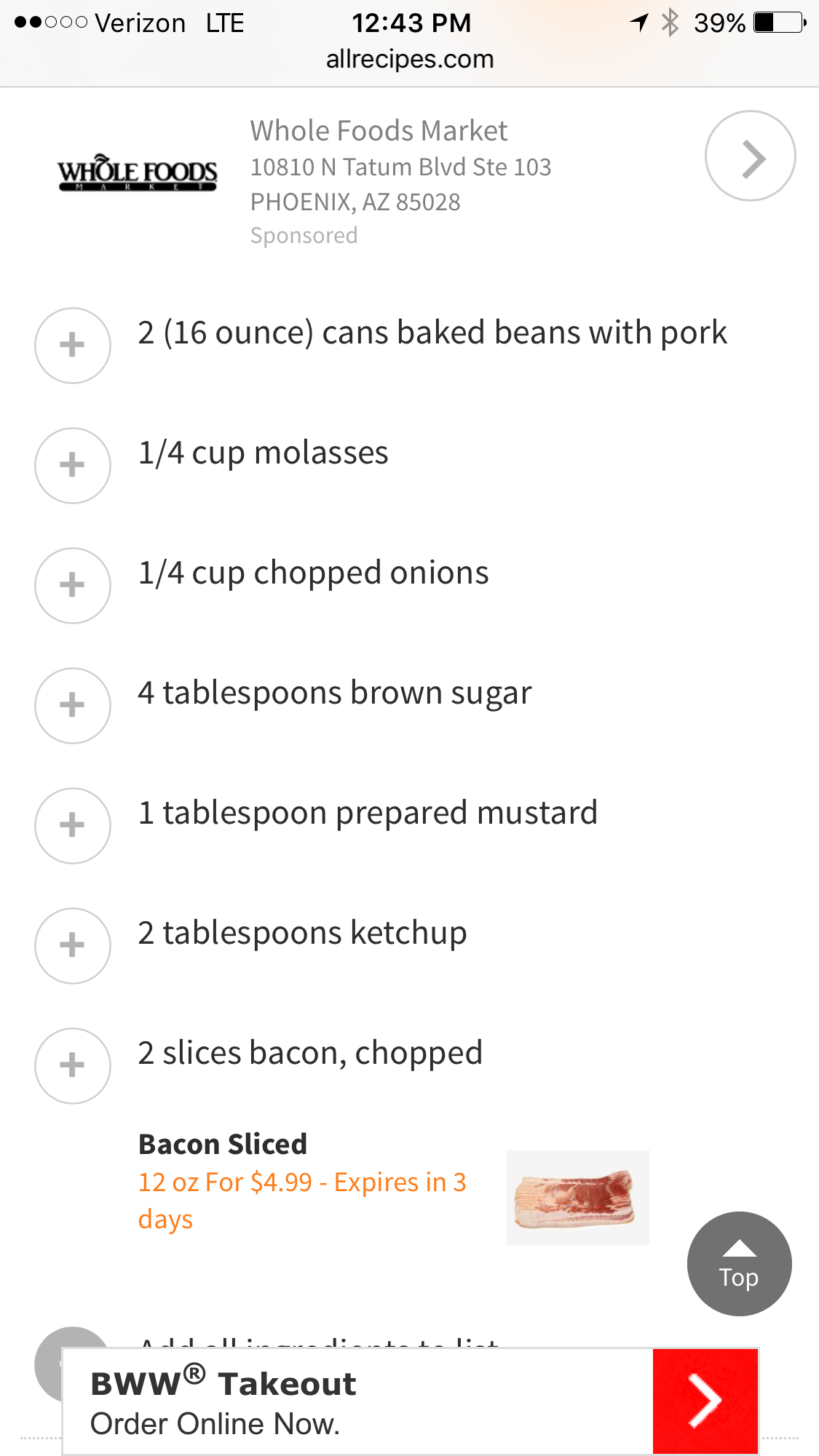Add chopped bacon slices to list
819x1456 pixels.
(73, 1066)
